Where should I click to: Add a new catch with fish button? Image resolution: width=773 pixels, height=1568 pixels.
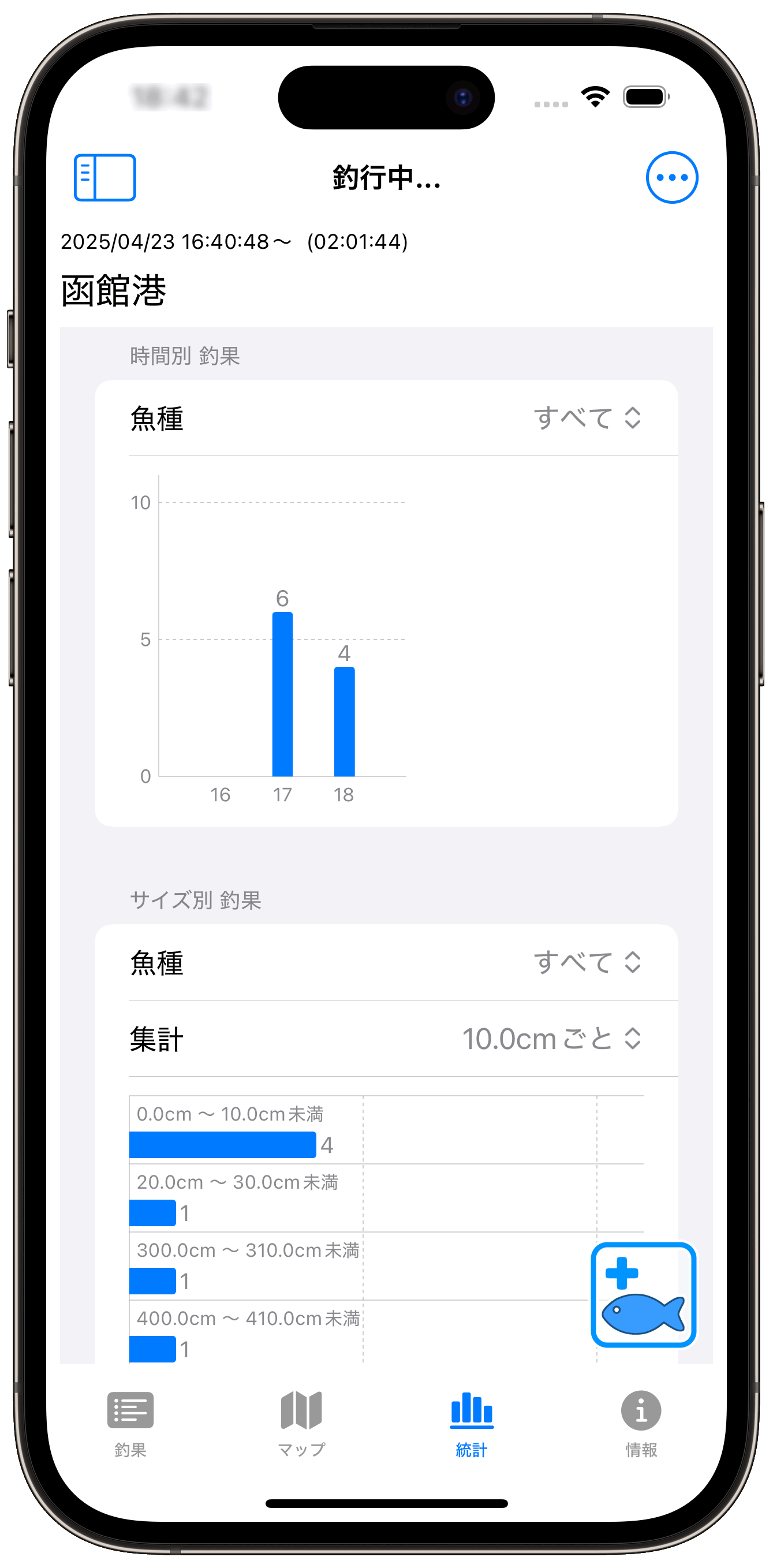pyautogui.click(x=643, y=1295)
